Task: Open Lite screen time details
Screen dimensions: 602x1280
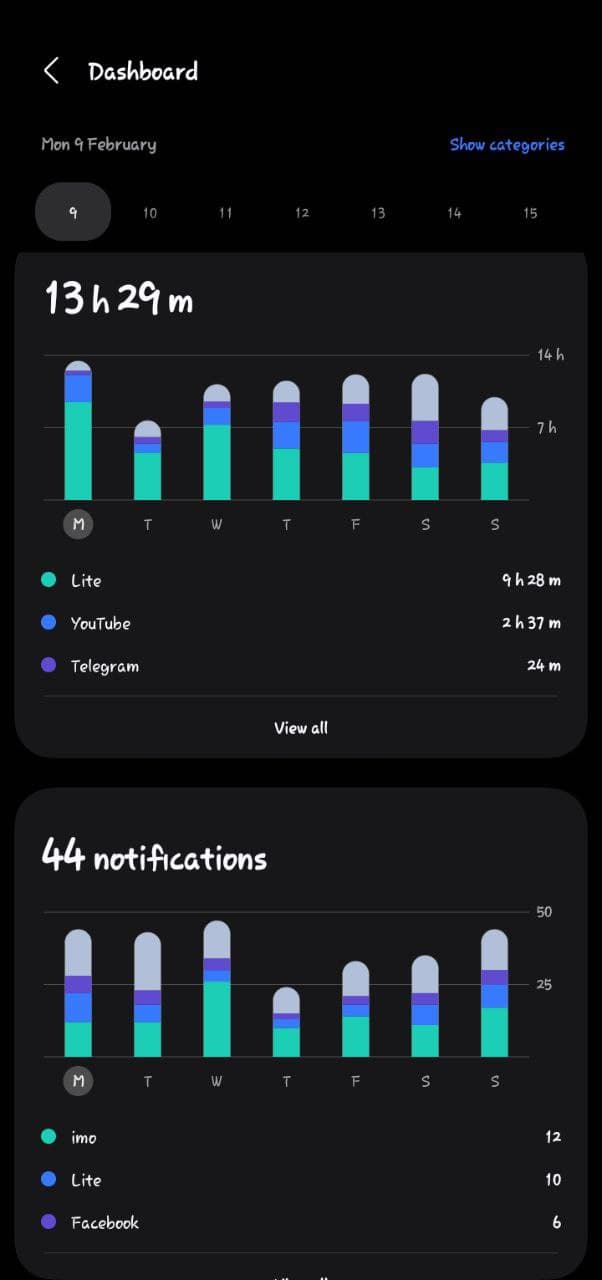Action: pyautogui.click(x=301, y=580)
